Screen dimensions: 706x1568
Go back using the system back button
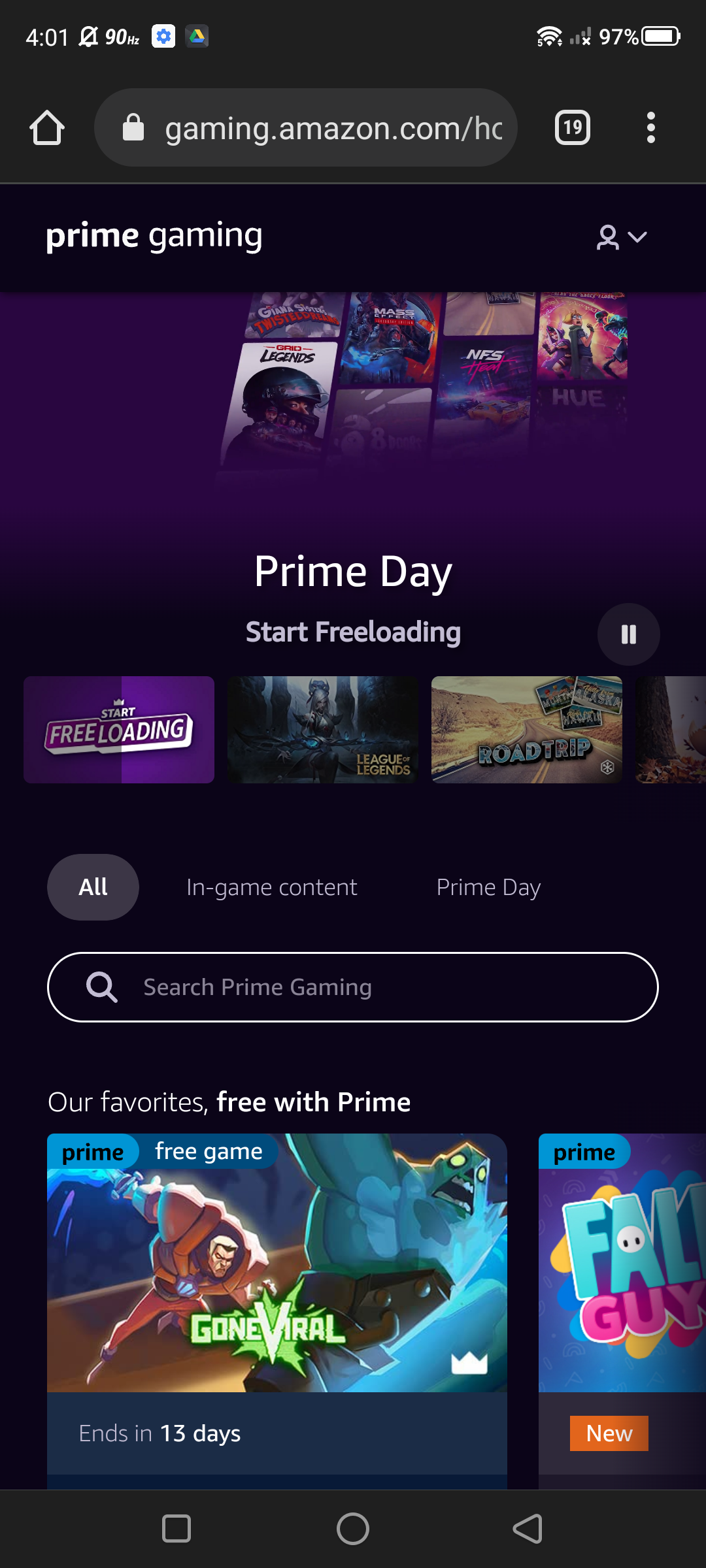(x=528, y=1529)
